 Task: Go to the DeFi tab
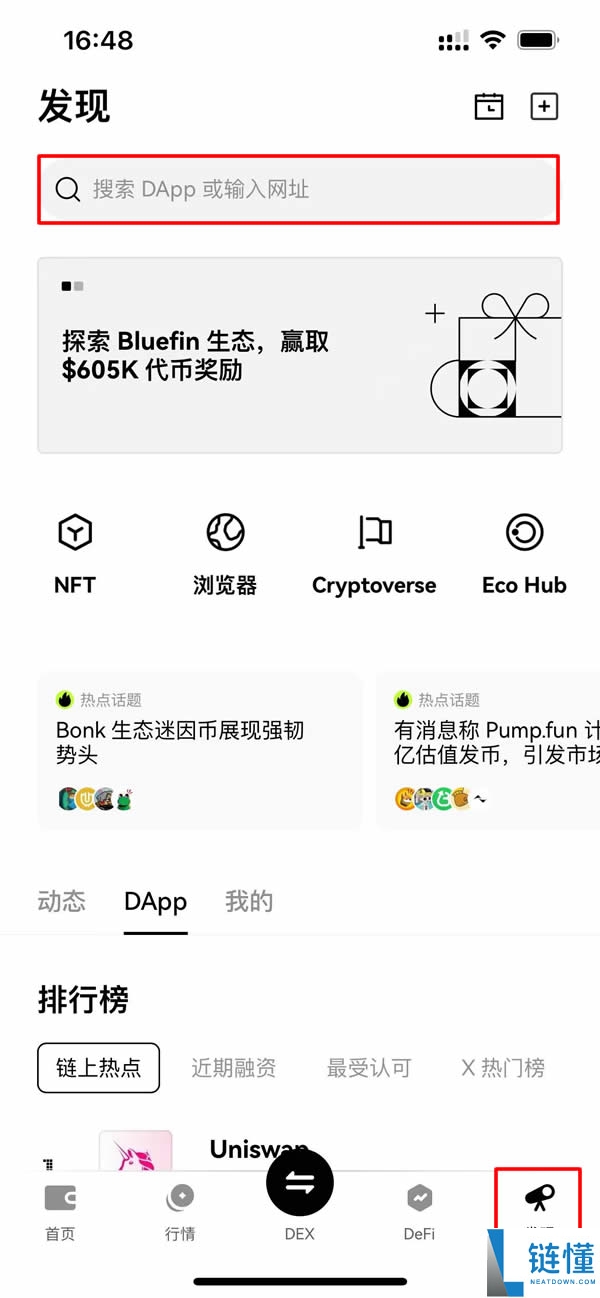pyautogui.click(x=419, y=1210)
